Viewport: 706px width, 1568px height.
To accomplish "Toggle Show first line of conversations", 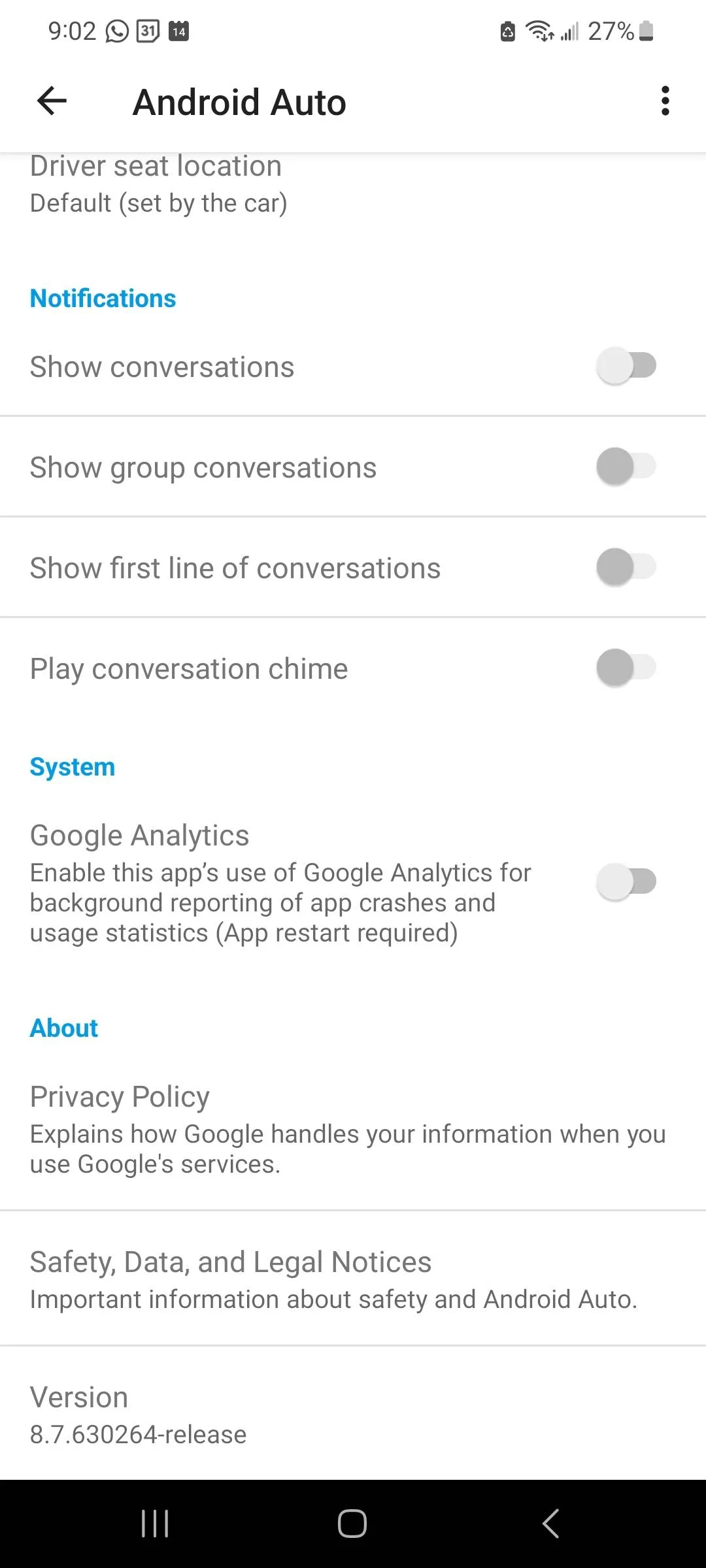I will (x=626, y=567).
